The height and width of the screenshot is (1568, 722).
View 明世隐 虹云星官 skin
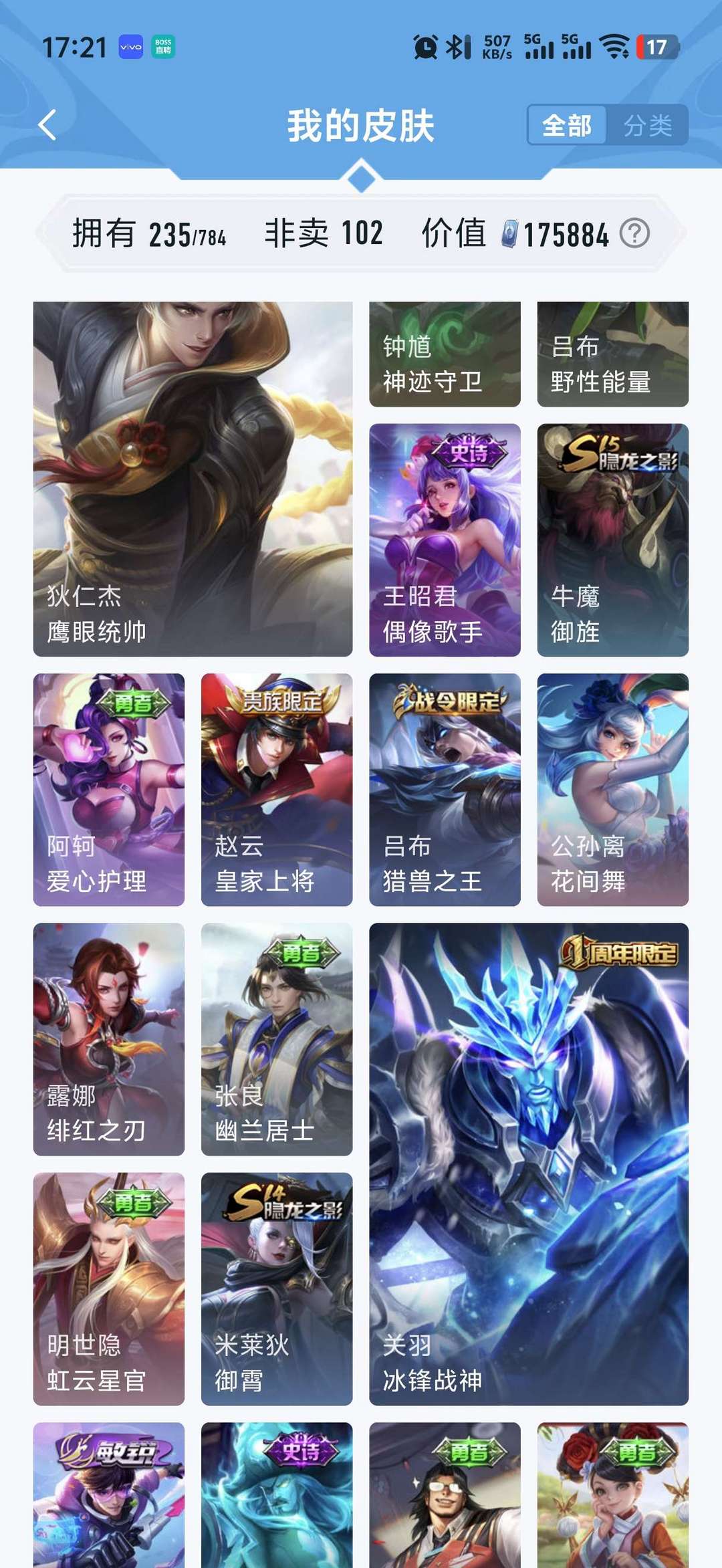pyautogui.click(x=109, y=1289)
